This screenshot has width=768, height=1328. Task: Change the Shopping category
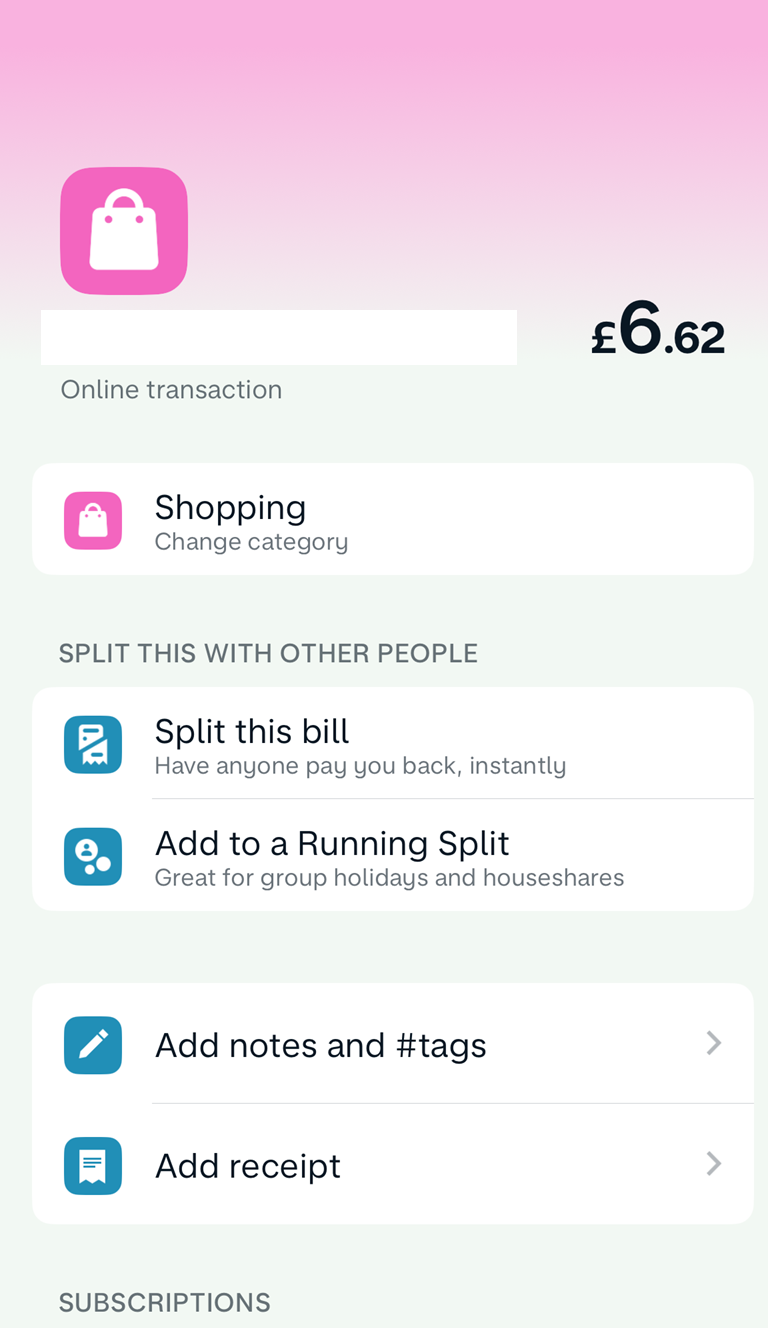pos(392,520)
